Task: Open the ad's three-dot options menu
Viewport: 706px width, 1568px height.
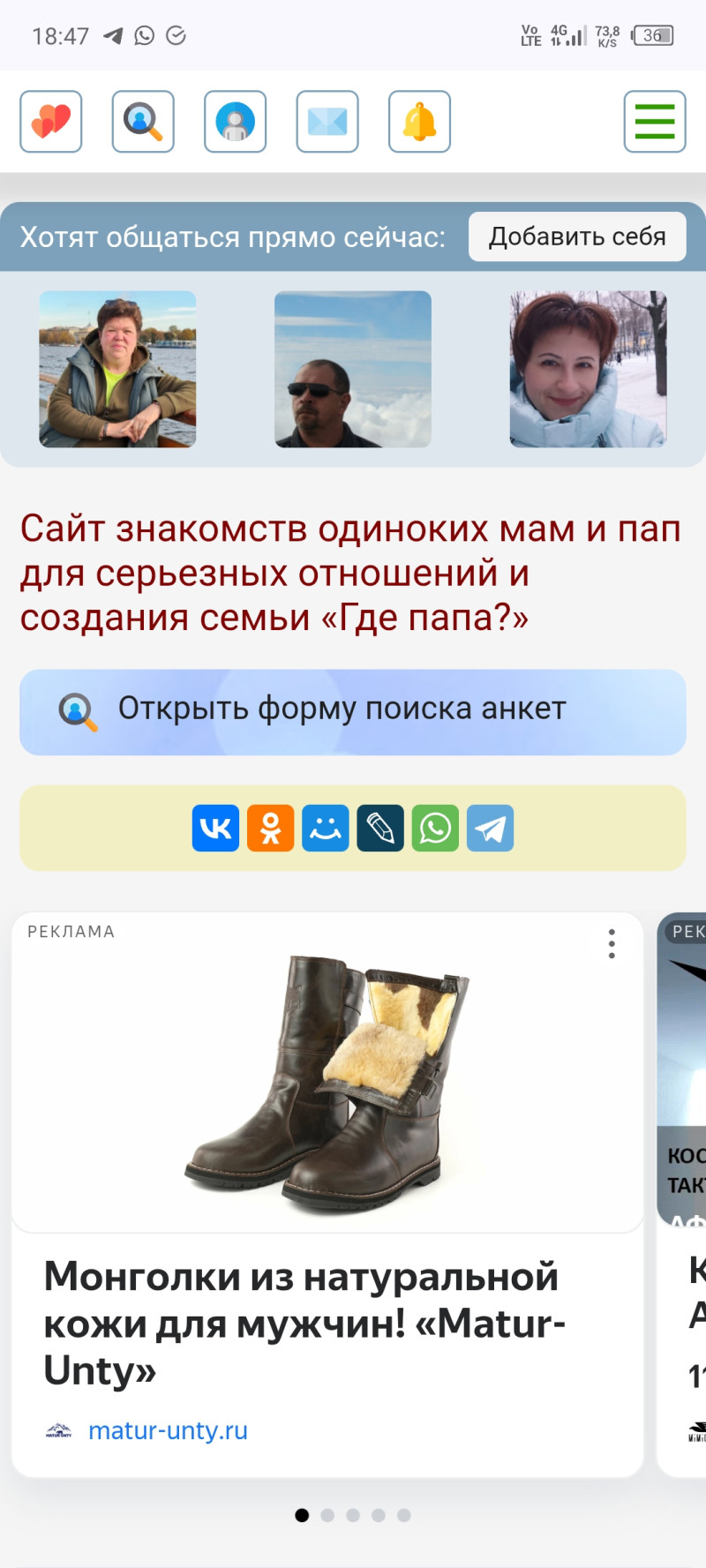Action: tap(612, 943)
